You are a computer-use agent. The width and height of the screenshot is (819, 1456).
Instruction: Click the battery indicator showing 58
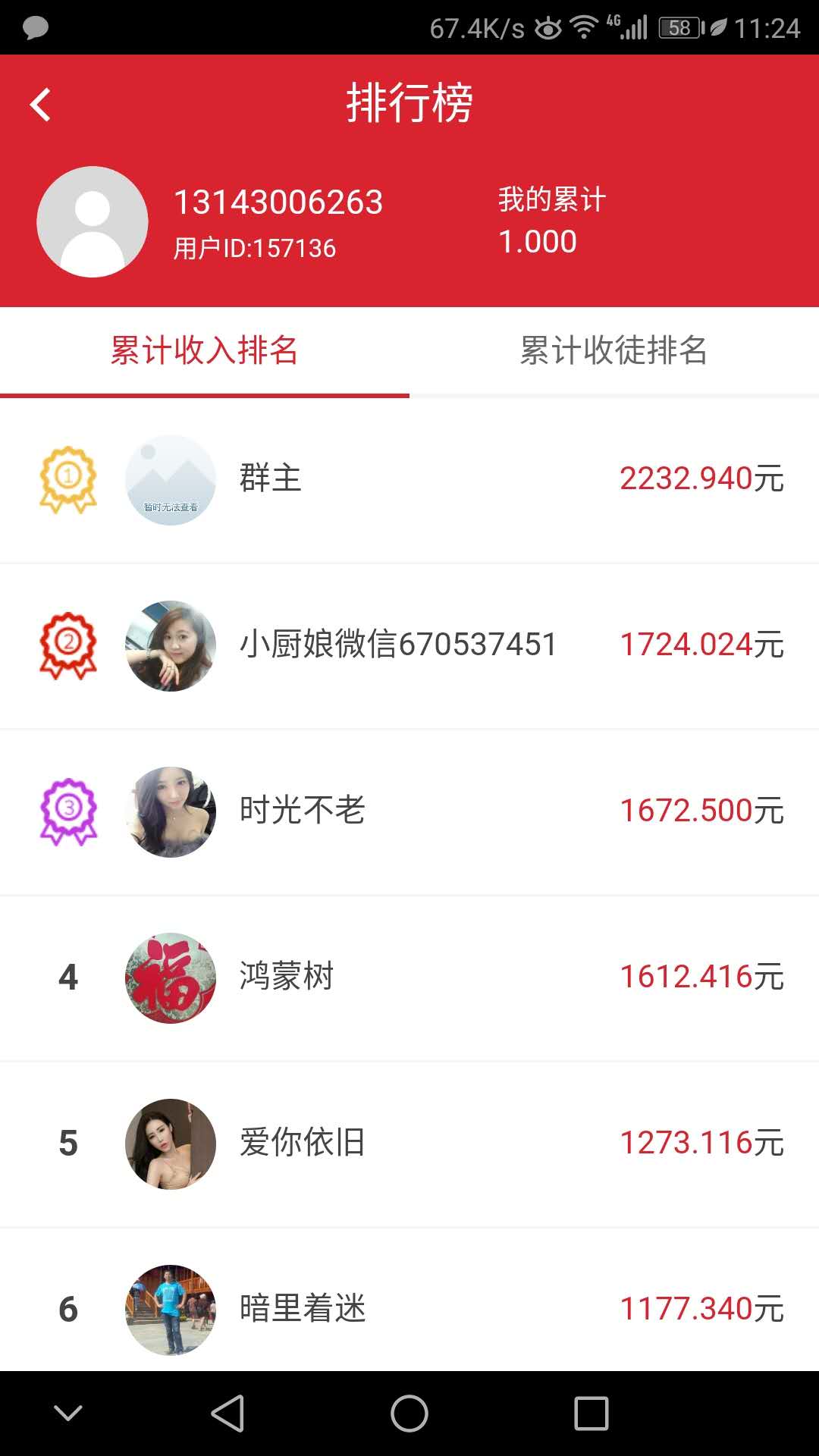(x=677, y=25)
